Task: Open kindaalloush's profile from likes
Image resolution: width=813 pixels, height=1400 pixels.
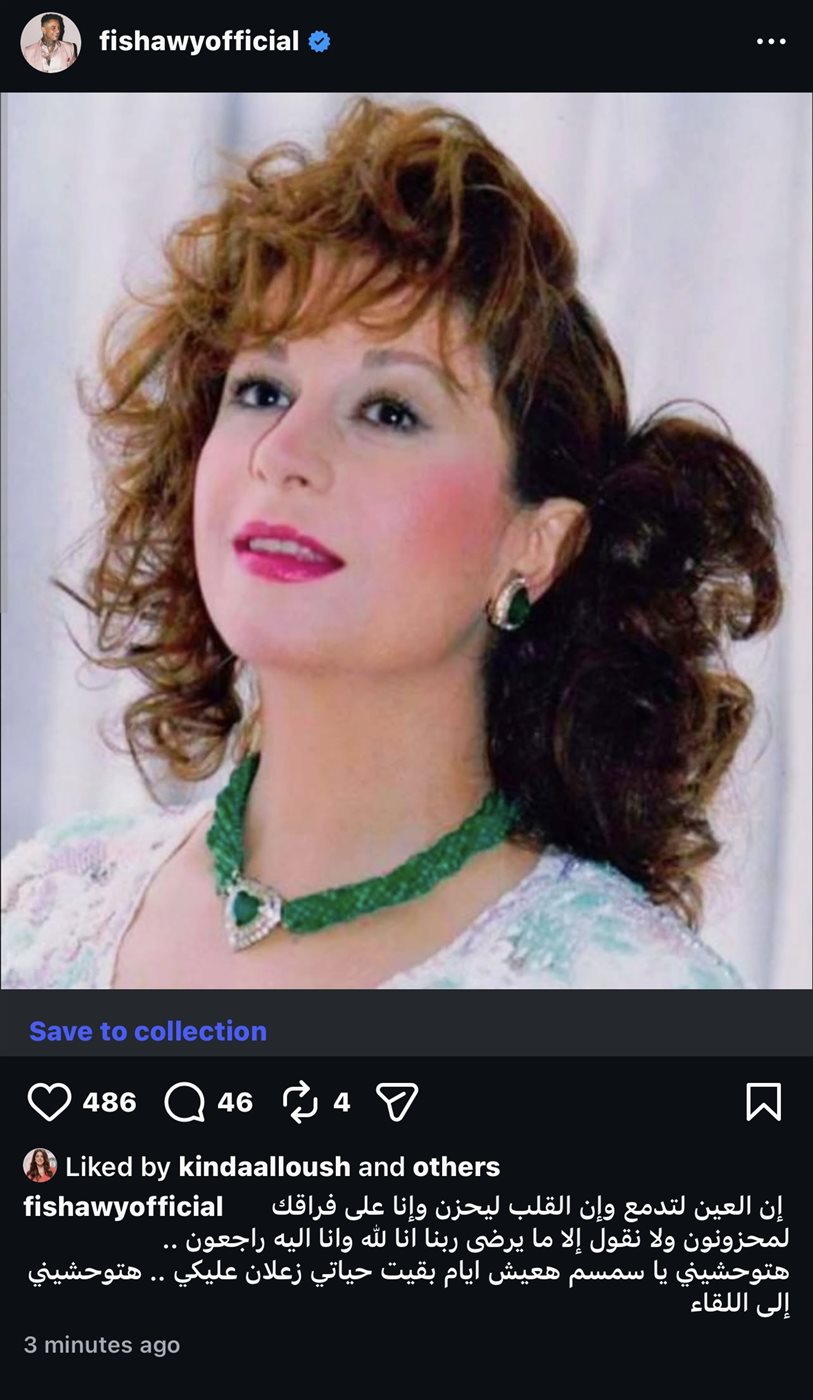Action: (264, 1166)
